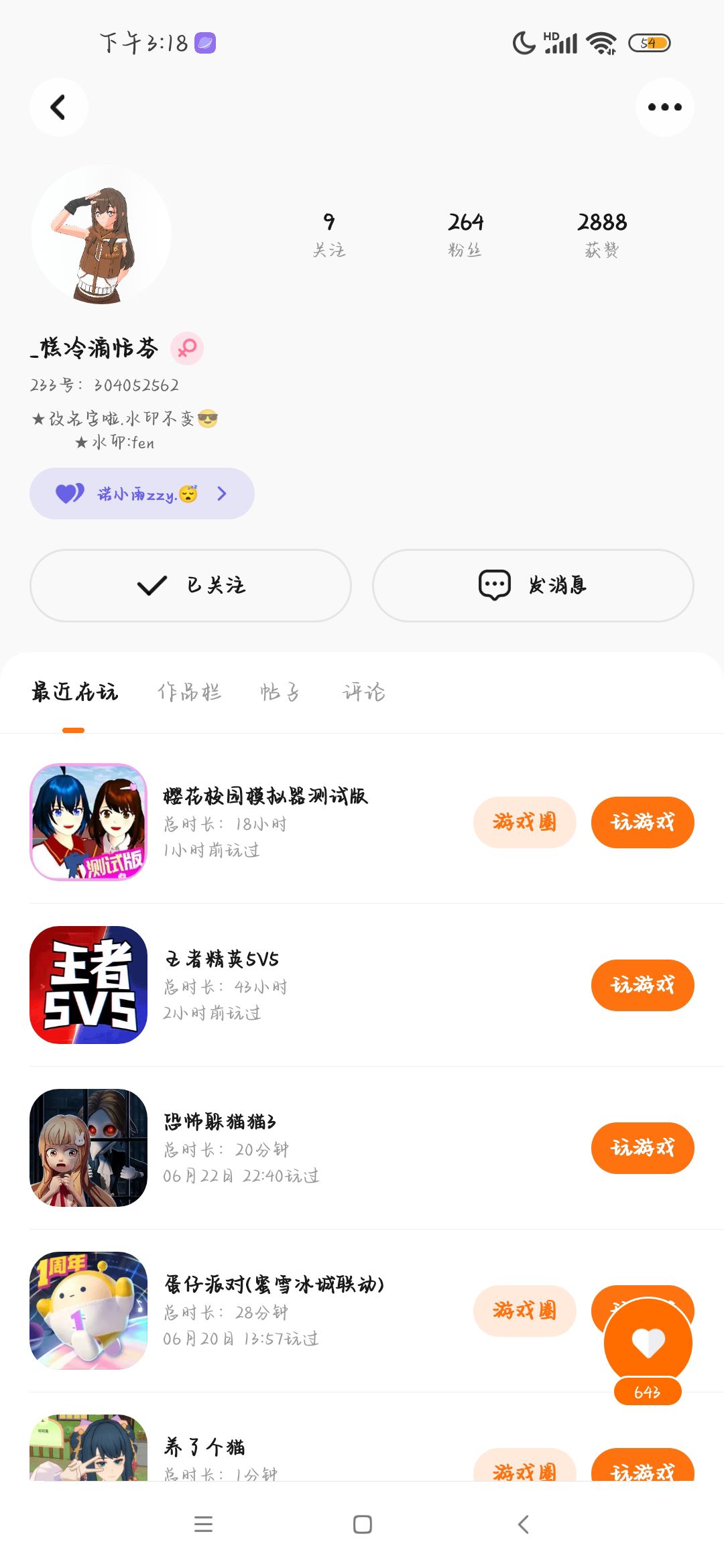Open 游戏圈 for 蛋仔派对

point(524,1311)
